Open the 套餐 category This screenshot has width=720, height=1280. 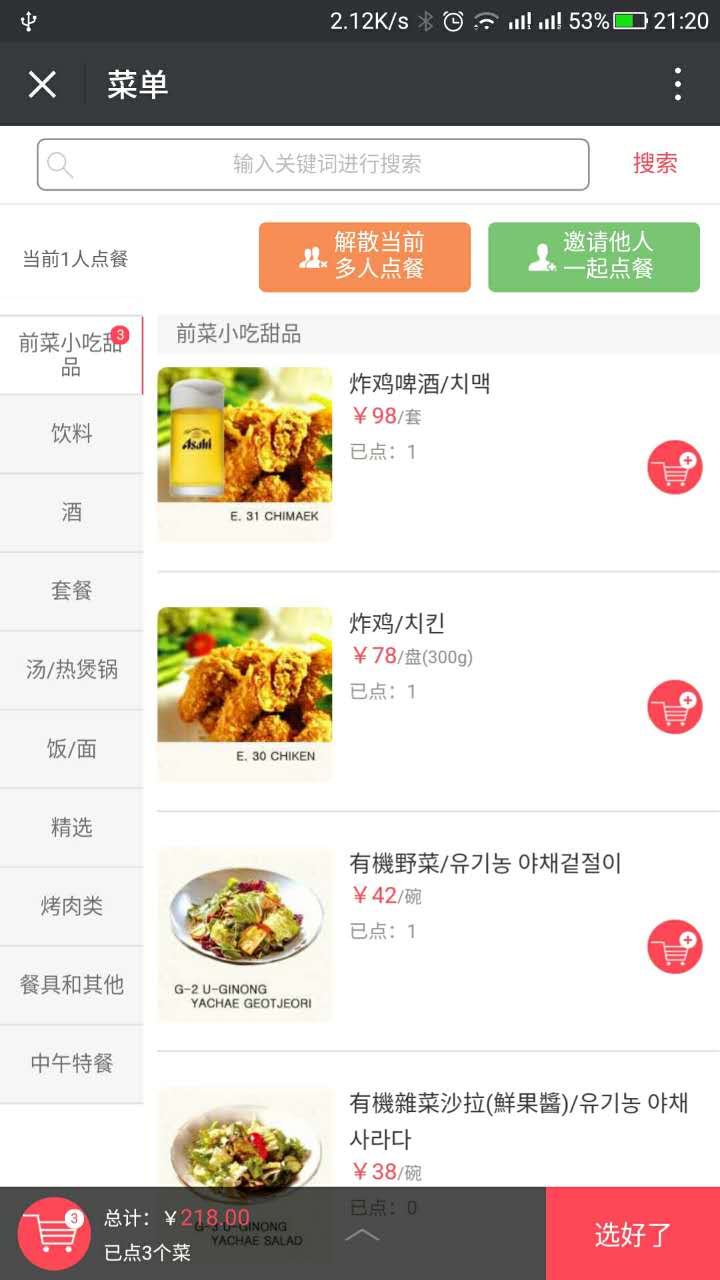click(71, 591)
